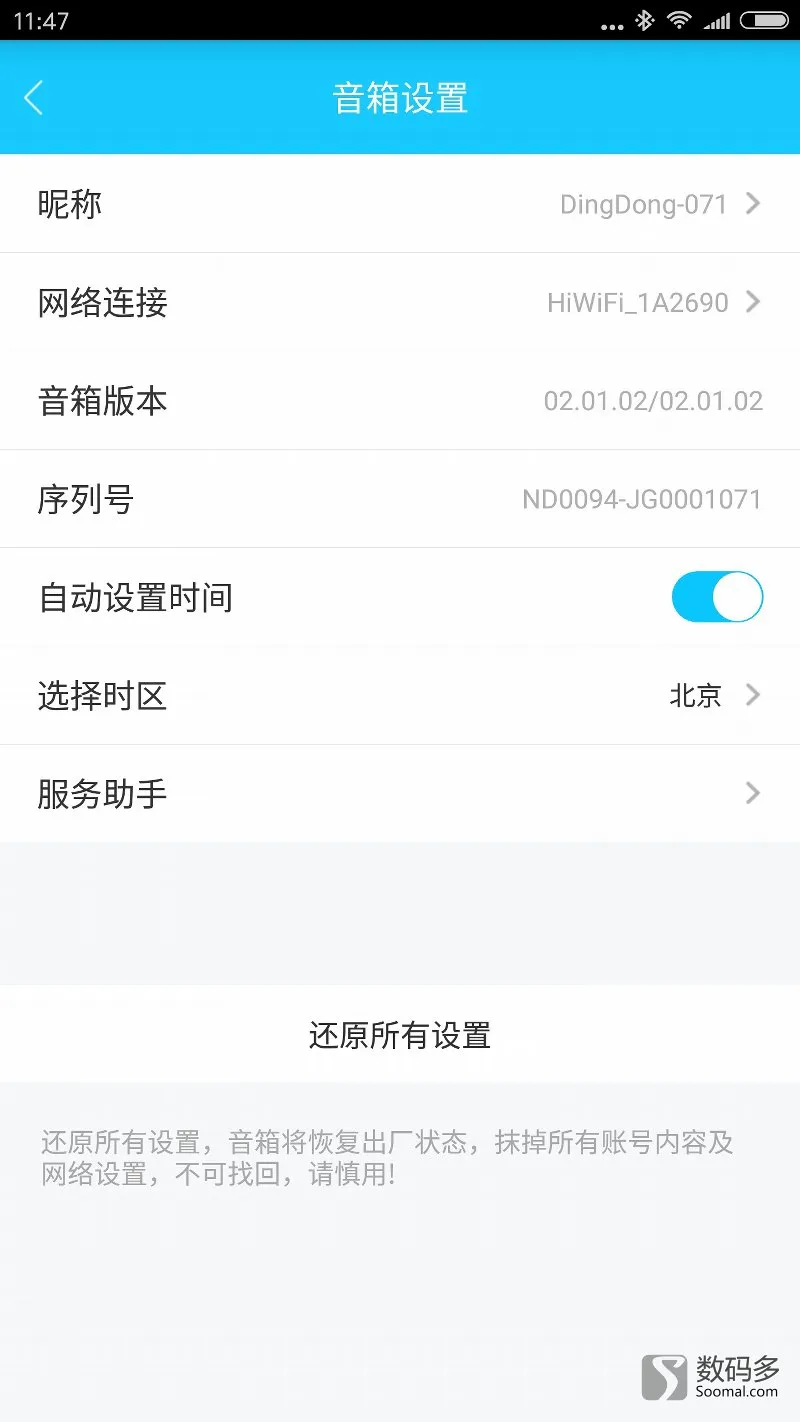
Task: Open the 服务助手 row
Action: [400, 794]
